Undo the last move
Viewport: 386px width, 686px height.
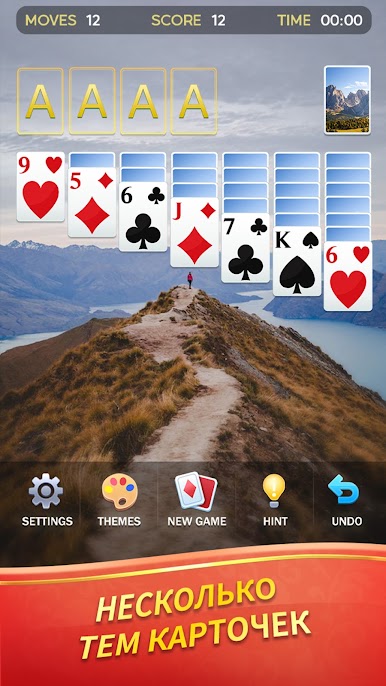[346, 500]
